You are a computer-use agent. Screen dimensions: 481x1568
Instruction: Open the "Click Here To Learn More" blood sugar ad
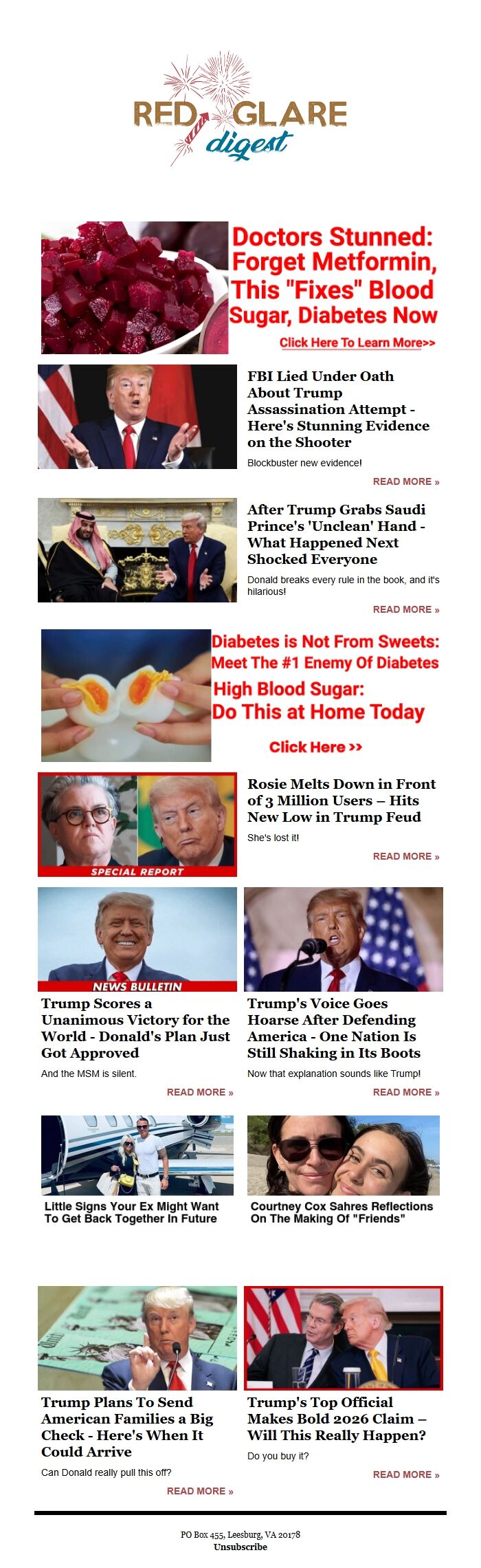tap(357, 342)
